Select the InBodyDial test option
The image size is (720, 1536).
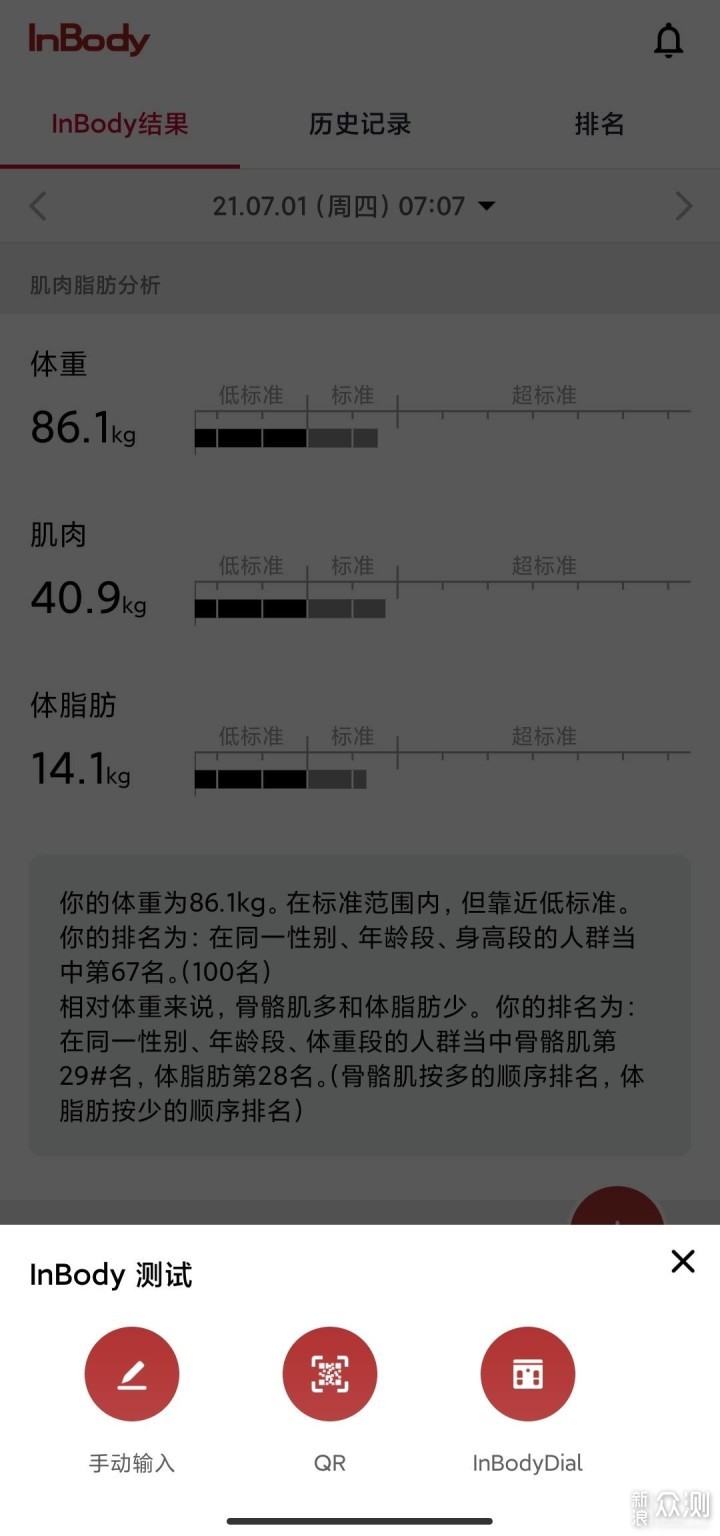(528, 1374)
